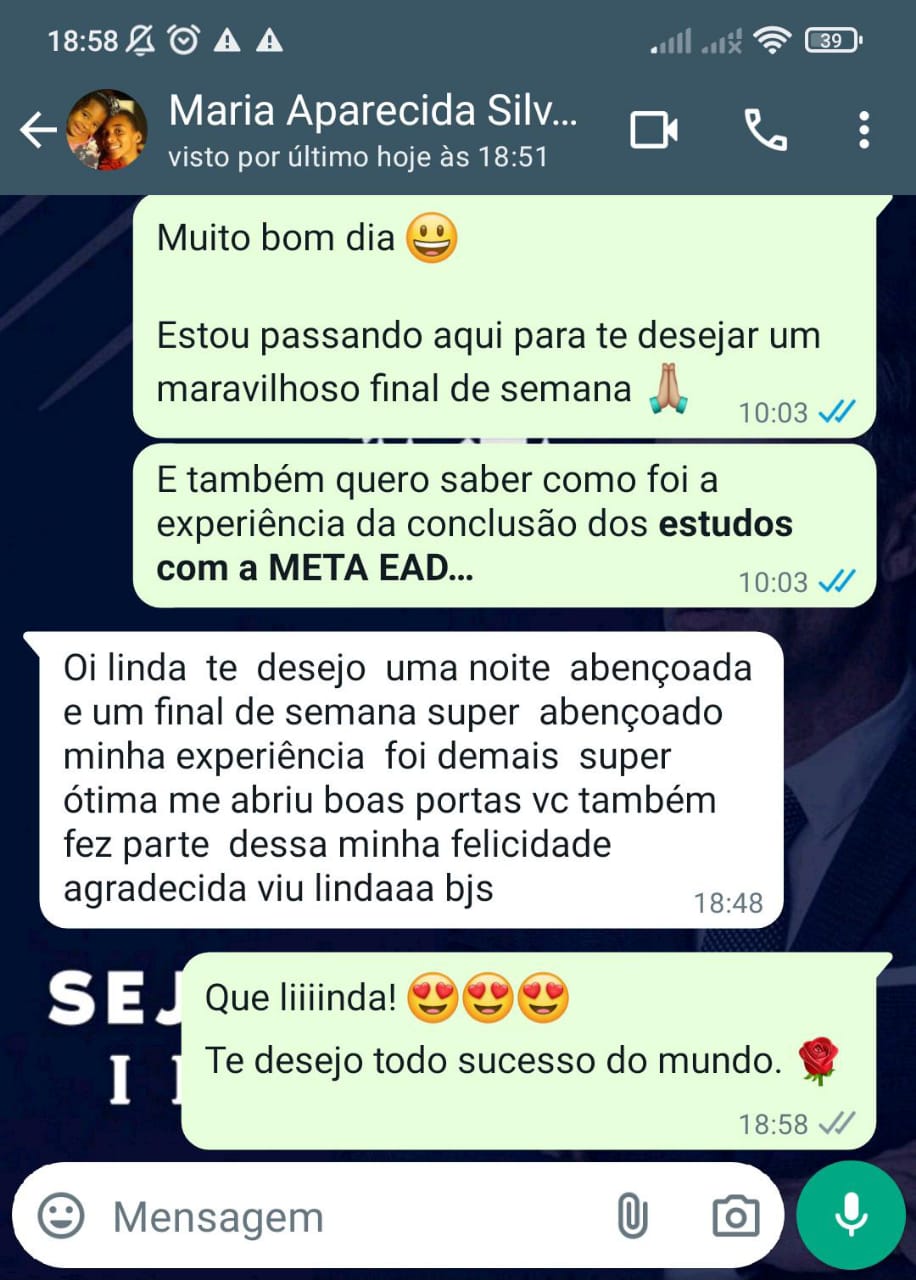The height and width of the screenshot is (1280, 916).
Task: Start a voice call with Maria
Action: (765, 130)
